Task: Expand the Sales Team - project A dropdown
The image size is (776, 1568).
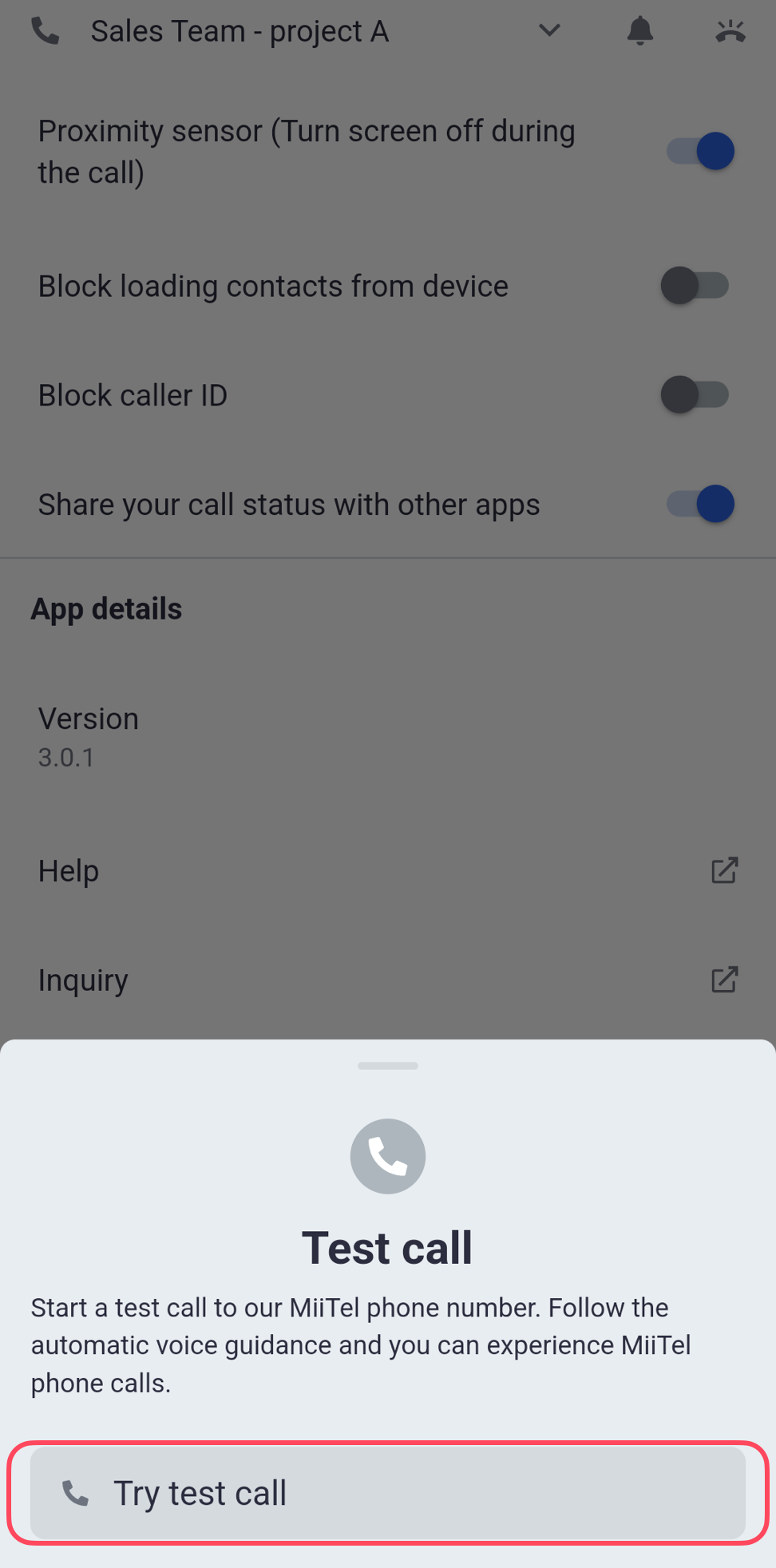Action: click(549, 31)
